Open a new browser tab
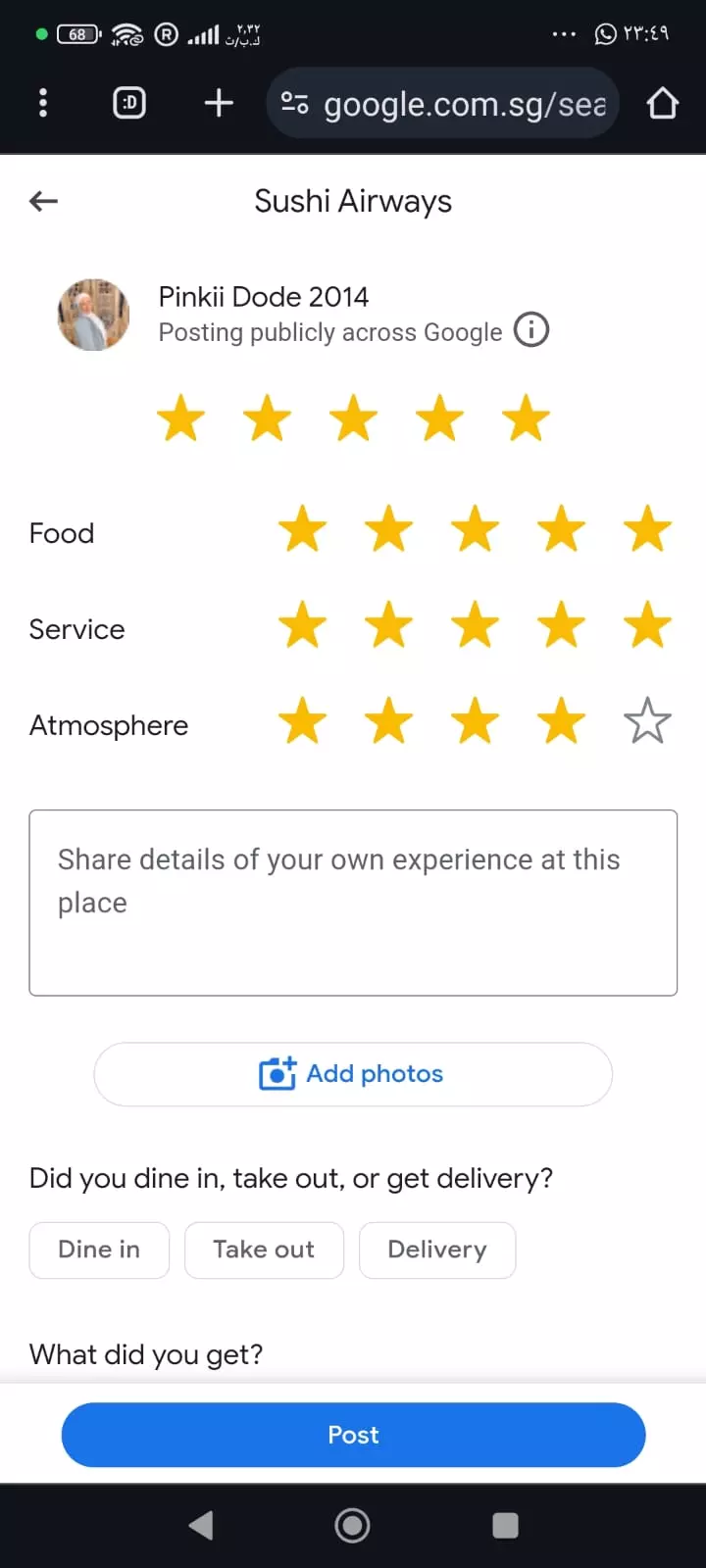Viewport: 706px width, 1568px height. coord(219,103)
